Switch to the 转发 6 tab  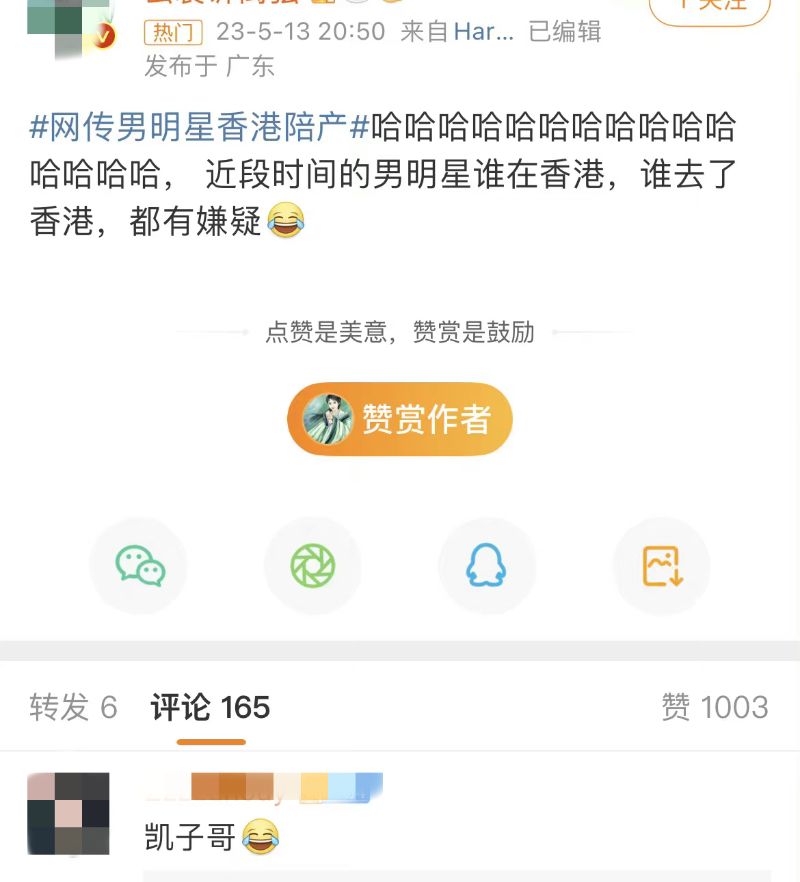click(73, 708)
